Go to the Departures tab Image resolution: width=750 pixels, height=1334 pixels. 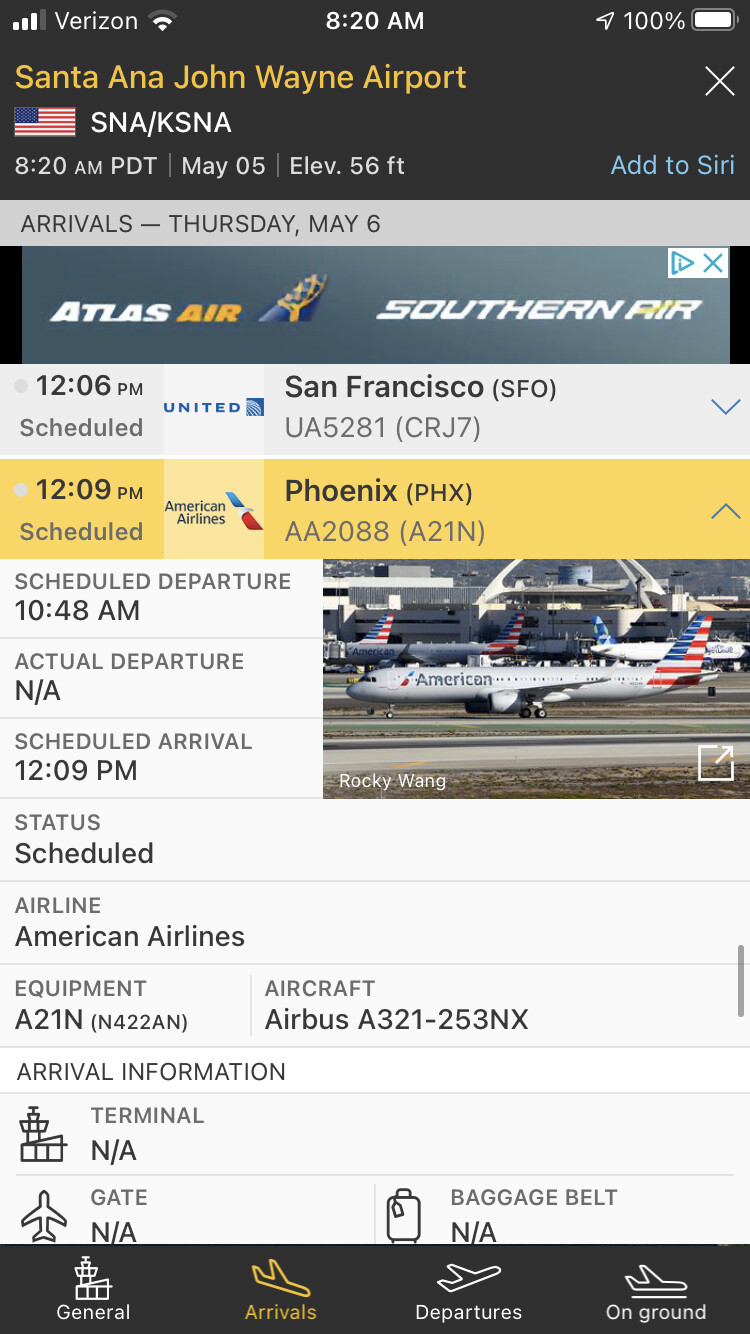click(468, 1290)
